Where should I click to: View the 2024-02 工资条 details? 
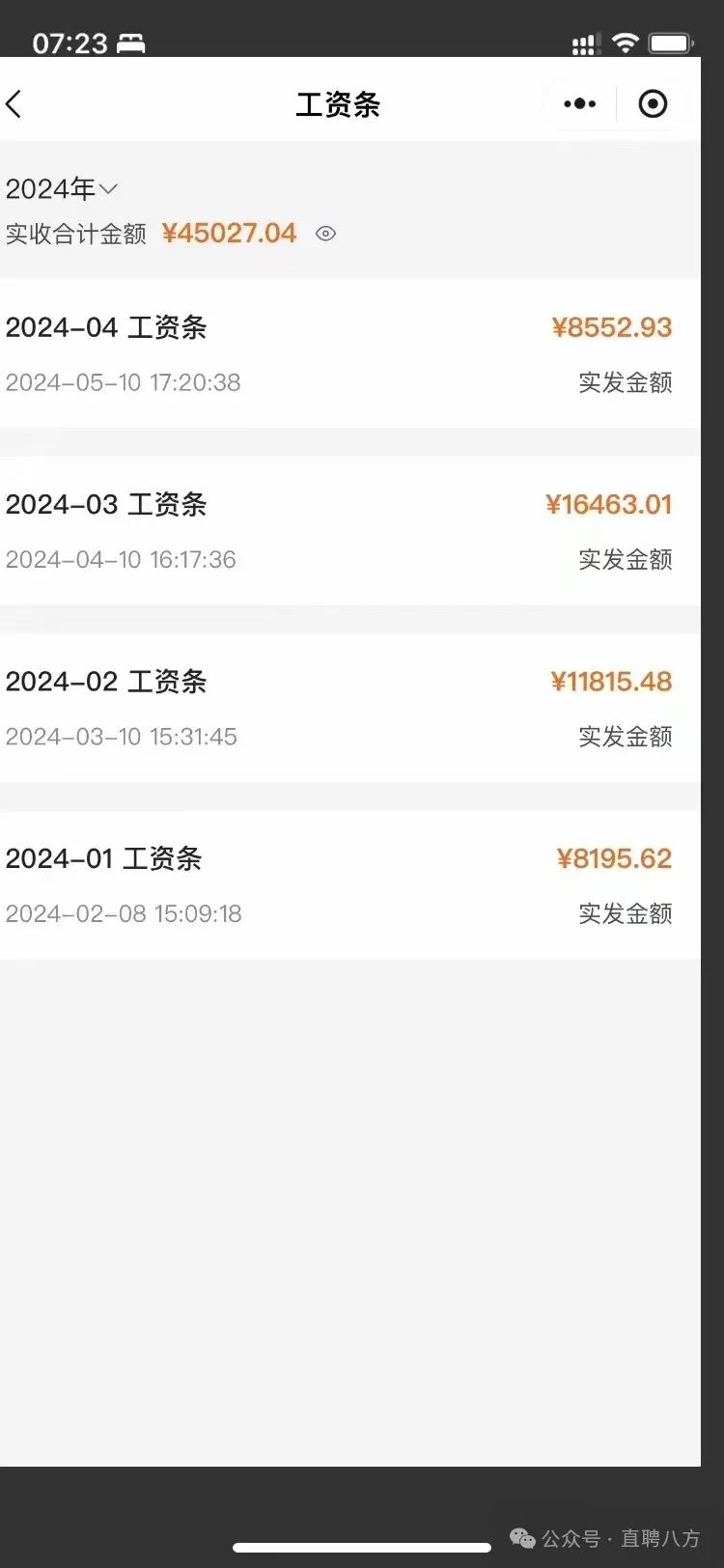(350, 708)
